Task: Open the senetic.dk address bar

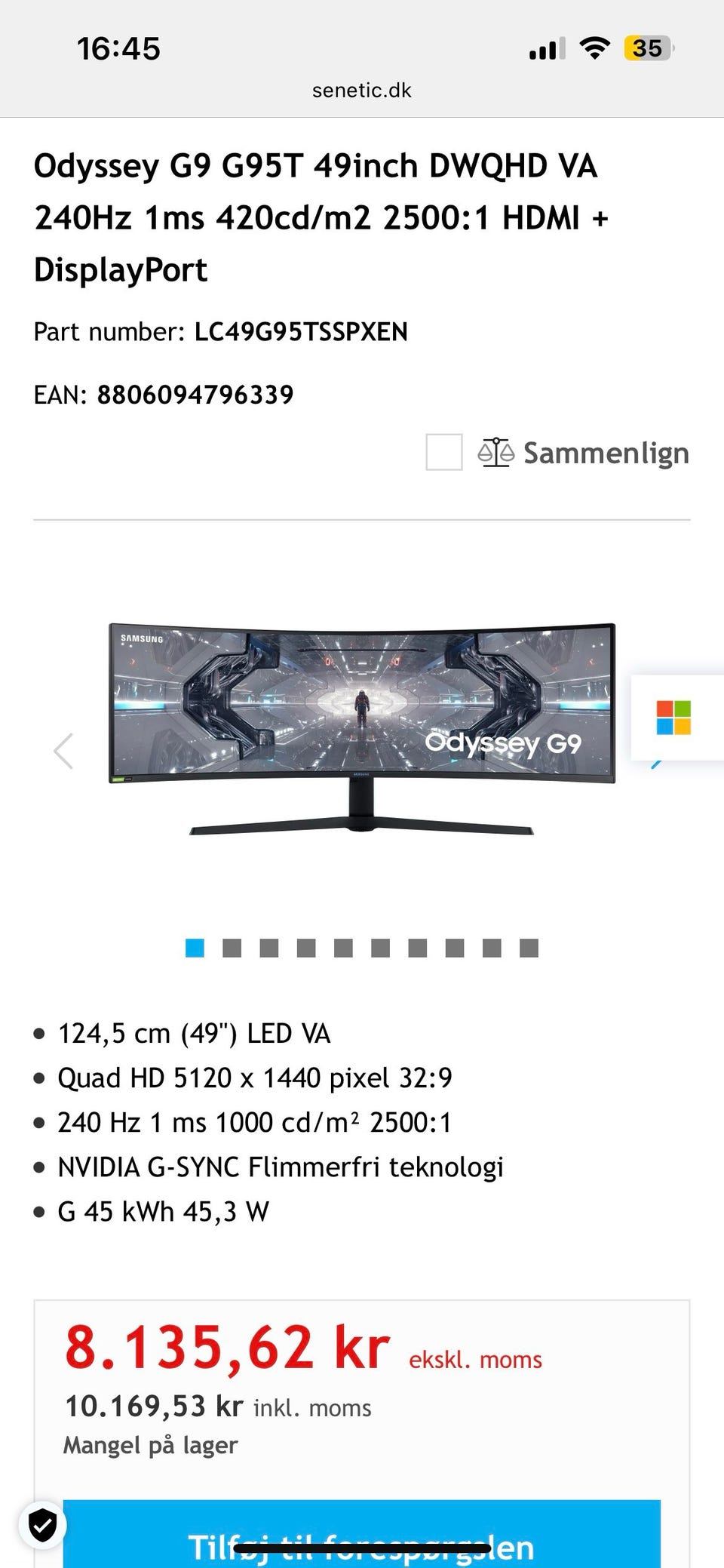Action: pyautogui.click(x=362, y=90)
